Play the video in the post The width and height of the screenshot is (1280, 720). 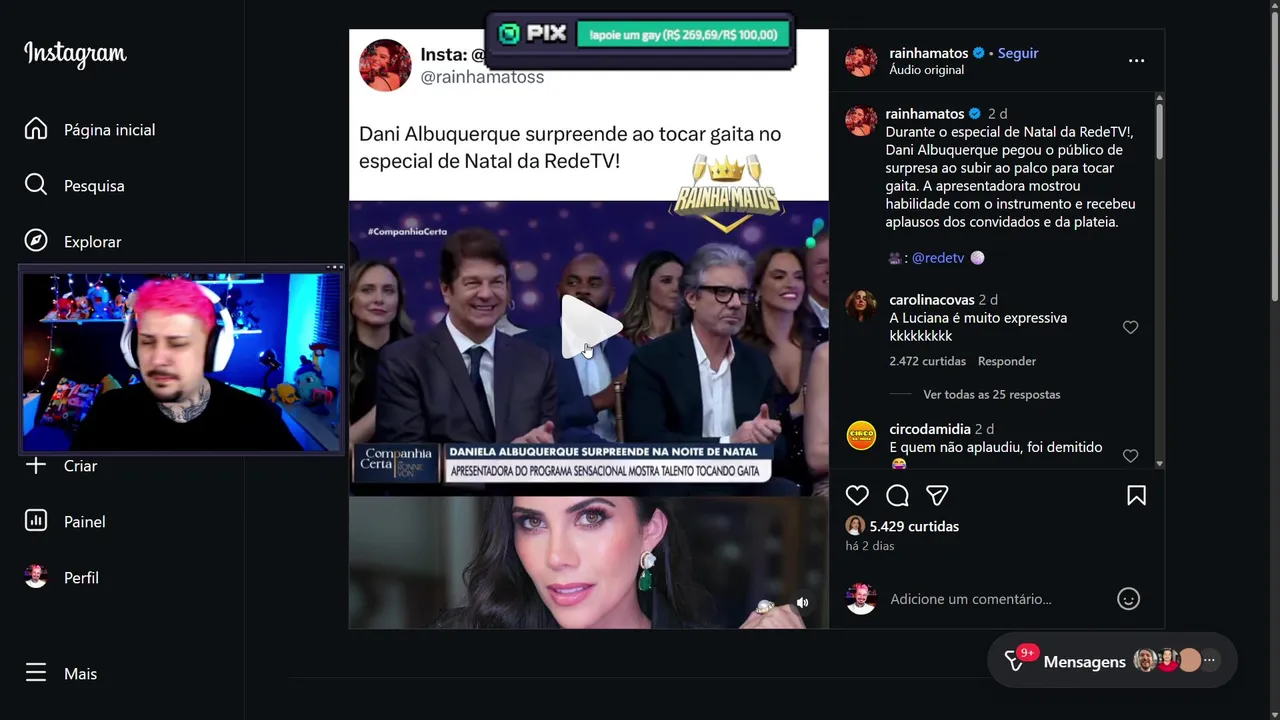[589, 326]
